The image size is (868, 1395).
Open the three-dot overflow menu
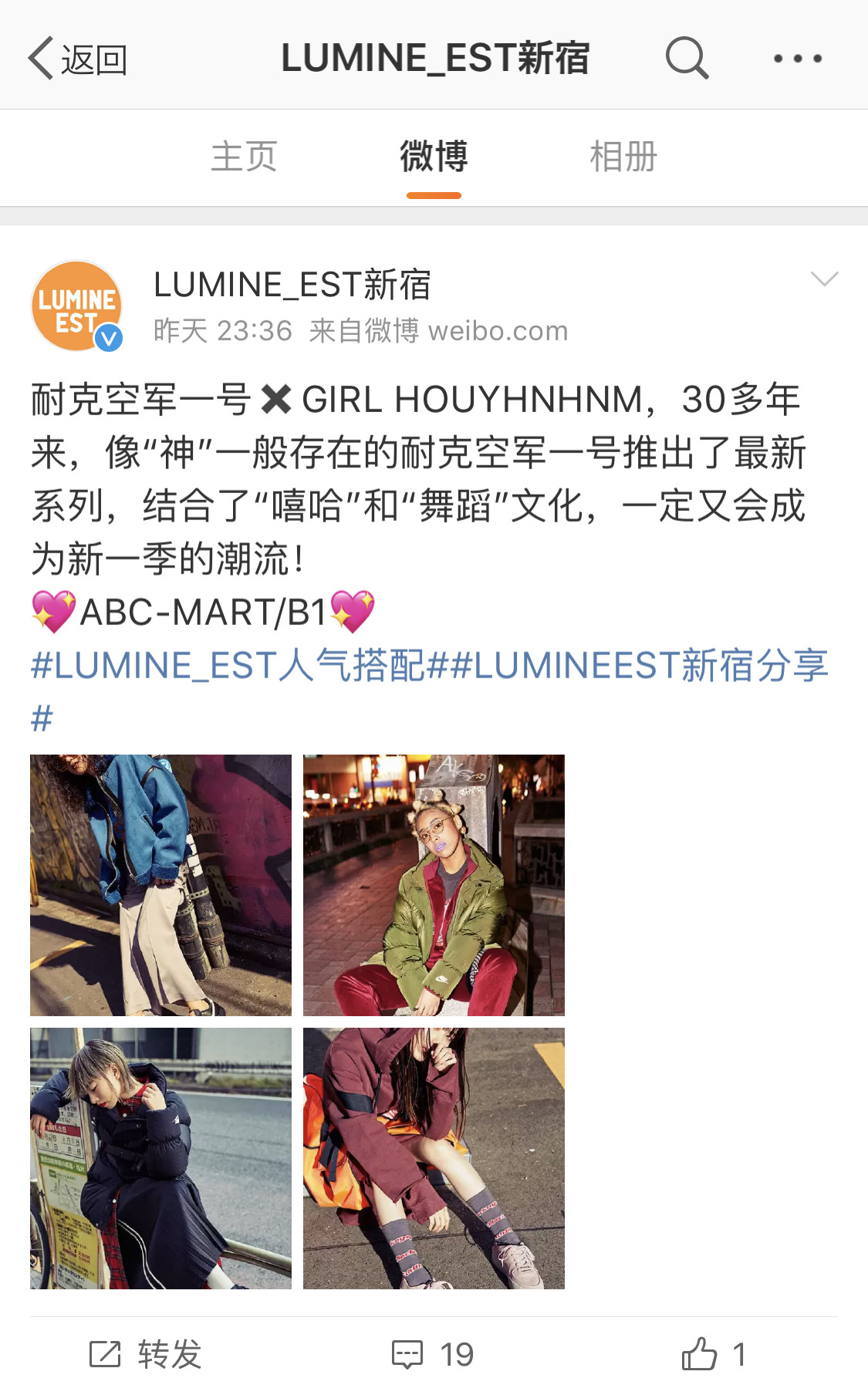tap(798, 59)
